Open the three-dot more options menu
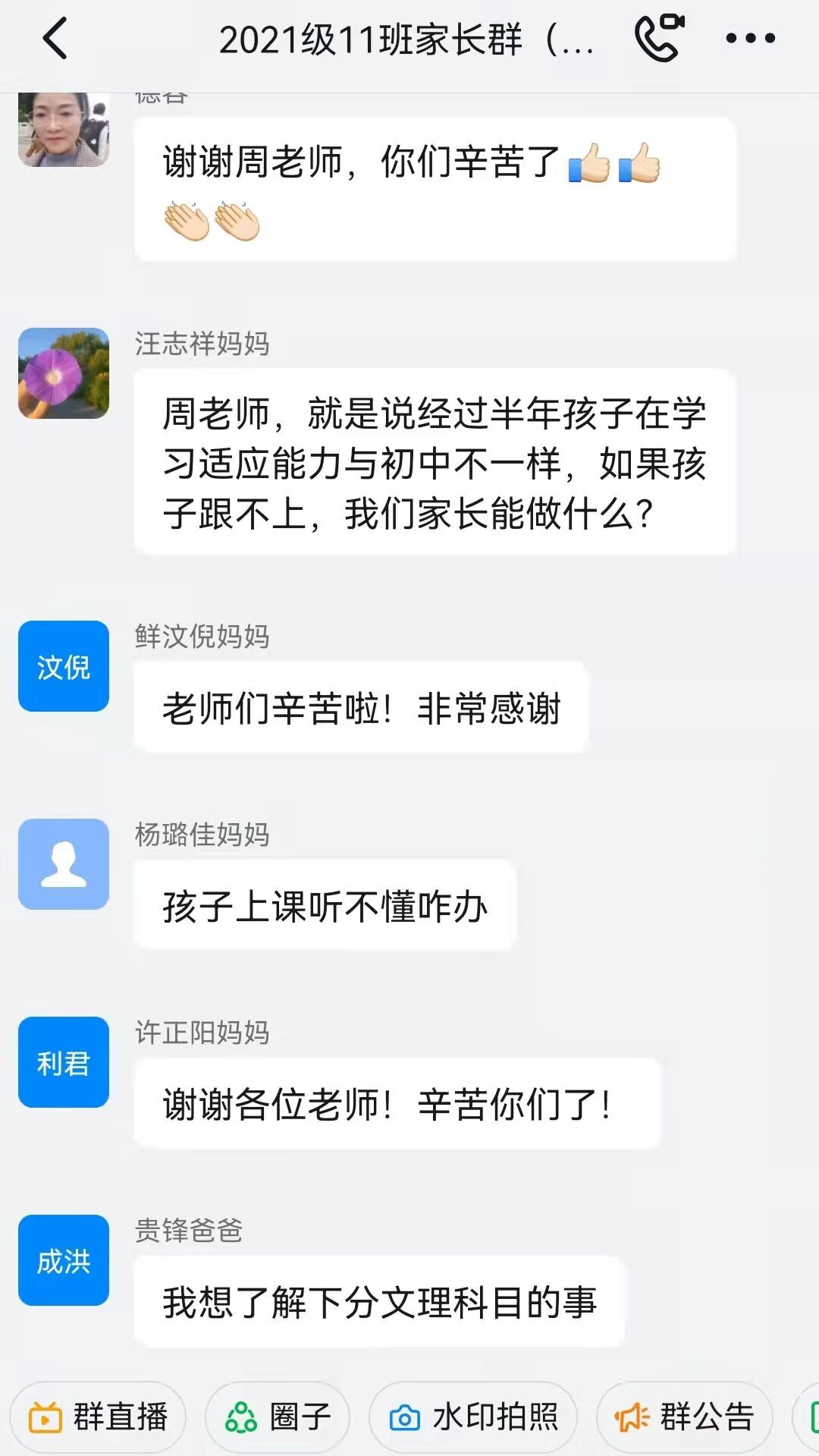 (x=750, y=38)
